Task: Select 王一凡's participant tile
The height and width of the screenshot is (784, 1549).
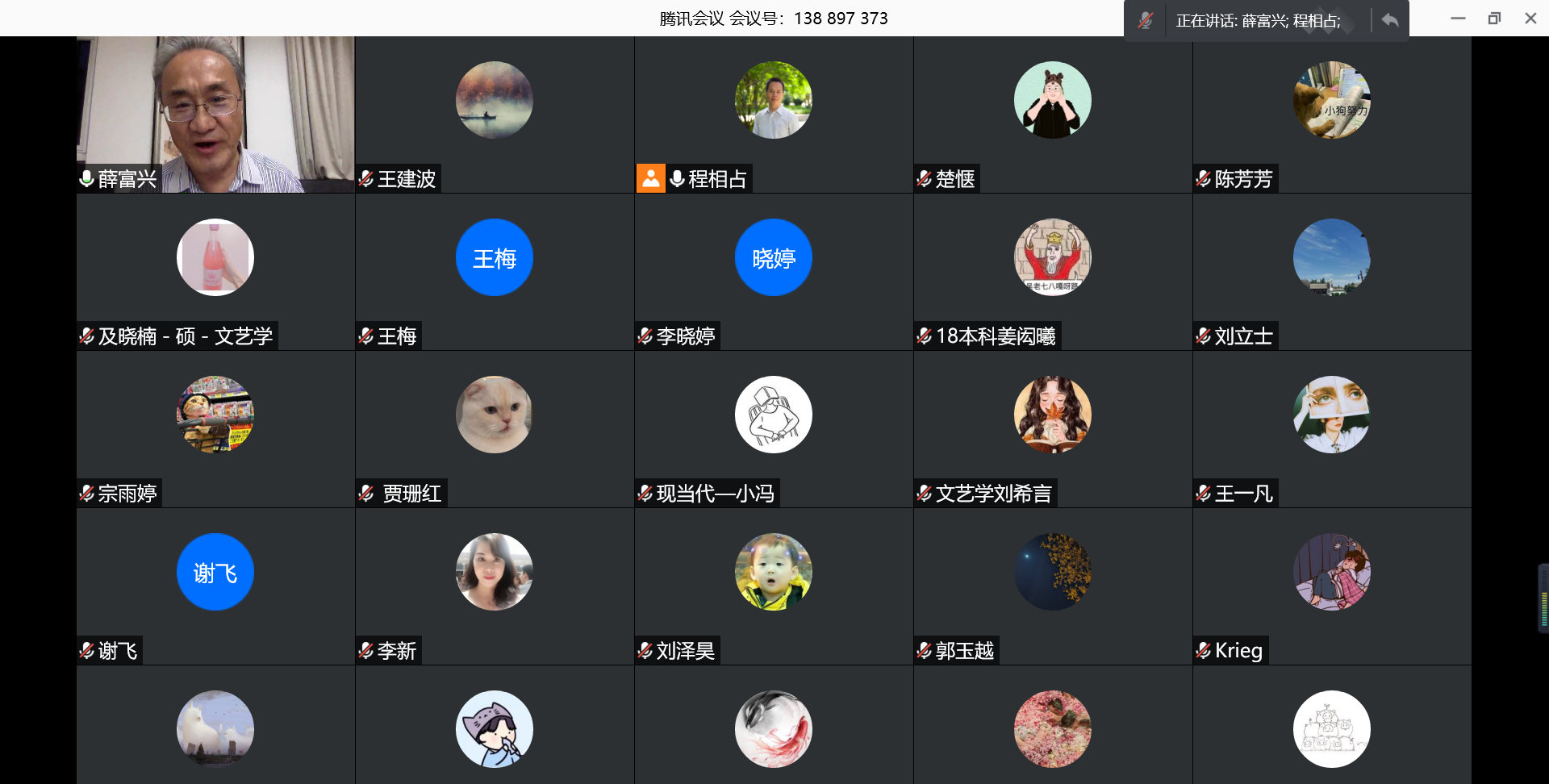Action: 1332,428
